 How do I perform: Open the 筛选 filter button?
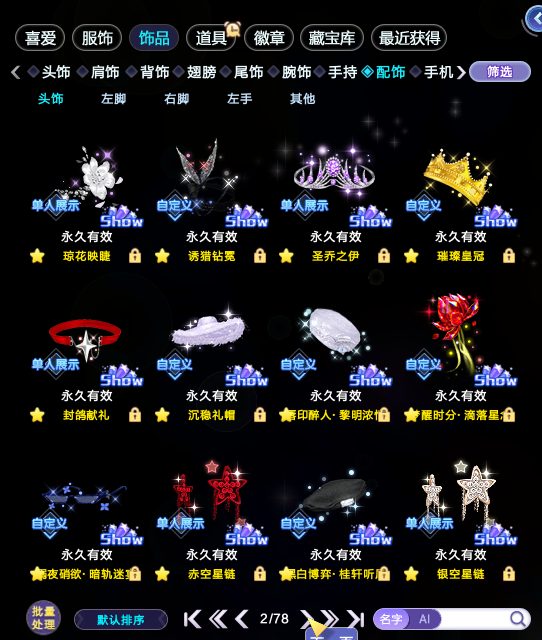pos(500,72)
